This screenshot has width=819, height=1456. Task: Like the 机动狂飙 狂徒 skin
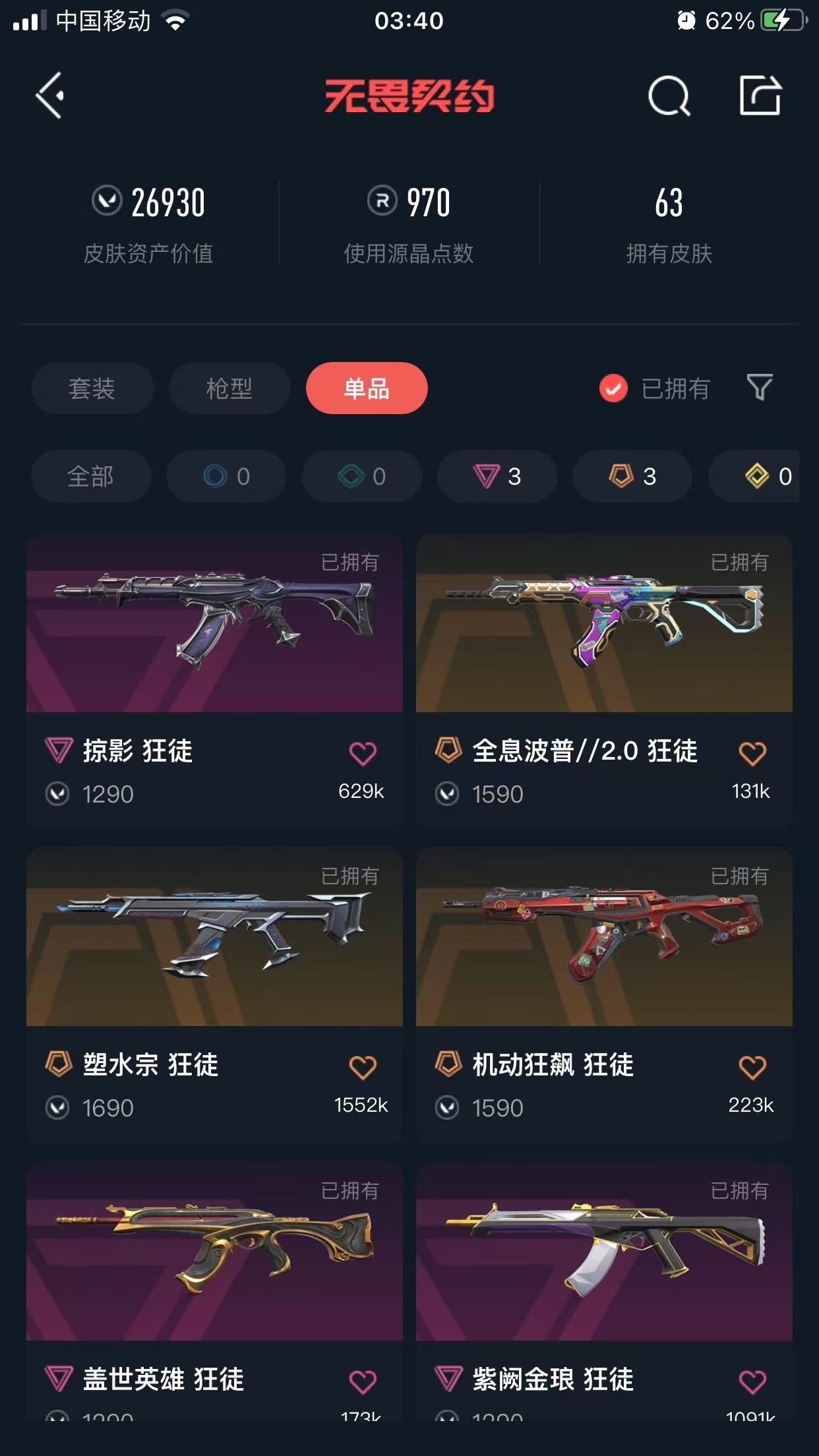pos(752,1067)
